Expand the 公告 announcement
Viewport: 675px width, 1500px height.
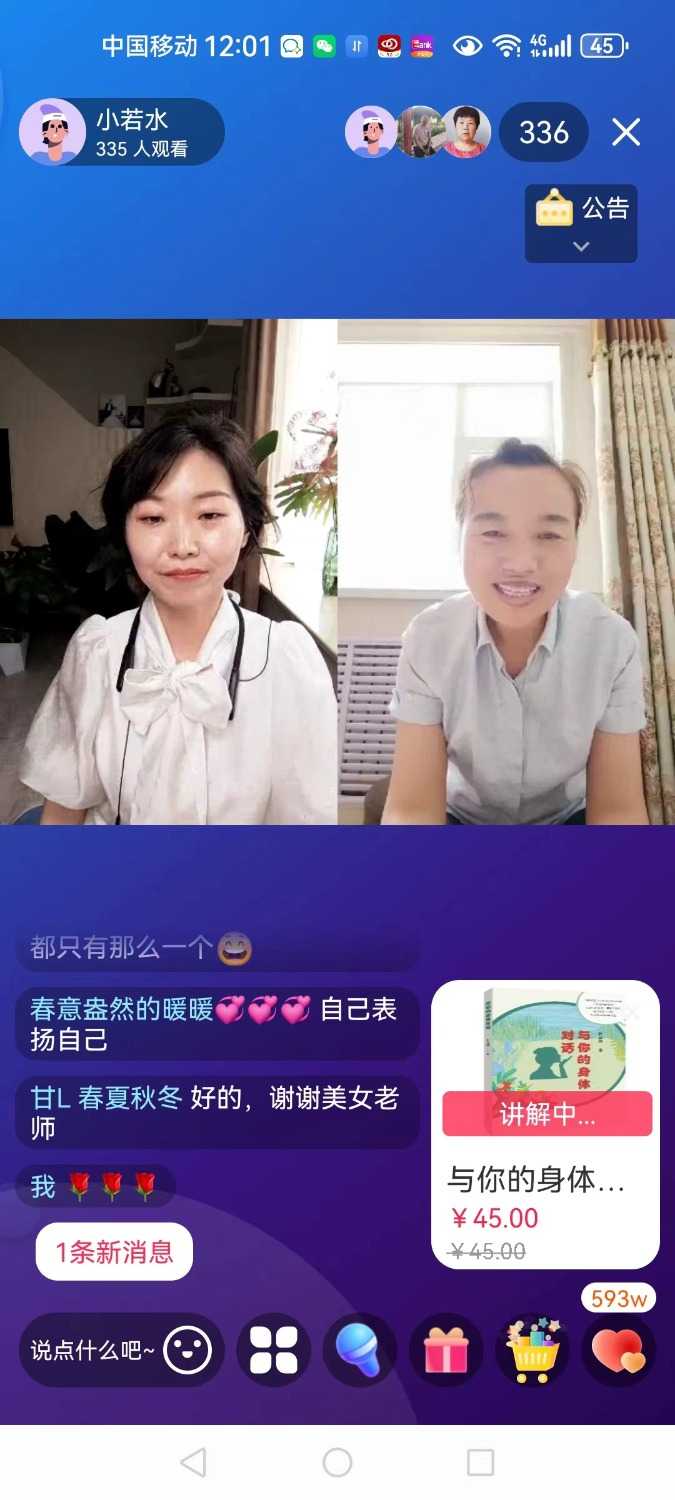click(x=581, y=223)
